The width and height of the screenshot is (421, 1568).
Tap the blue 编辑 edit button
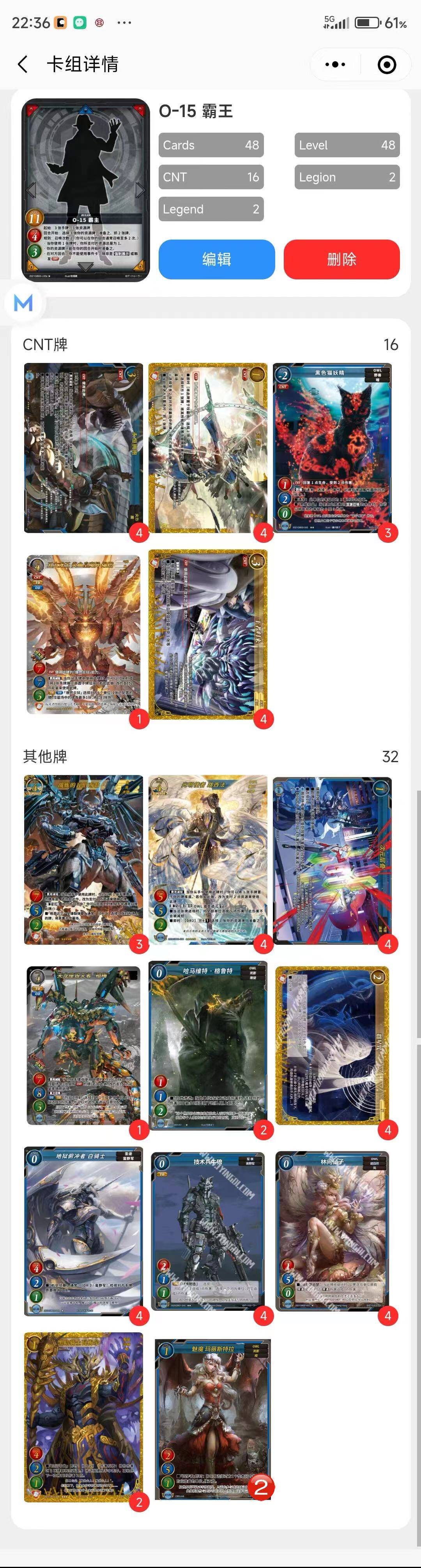click(x=217, y=259)
